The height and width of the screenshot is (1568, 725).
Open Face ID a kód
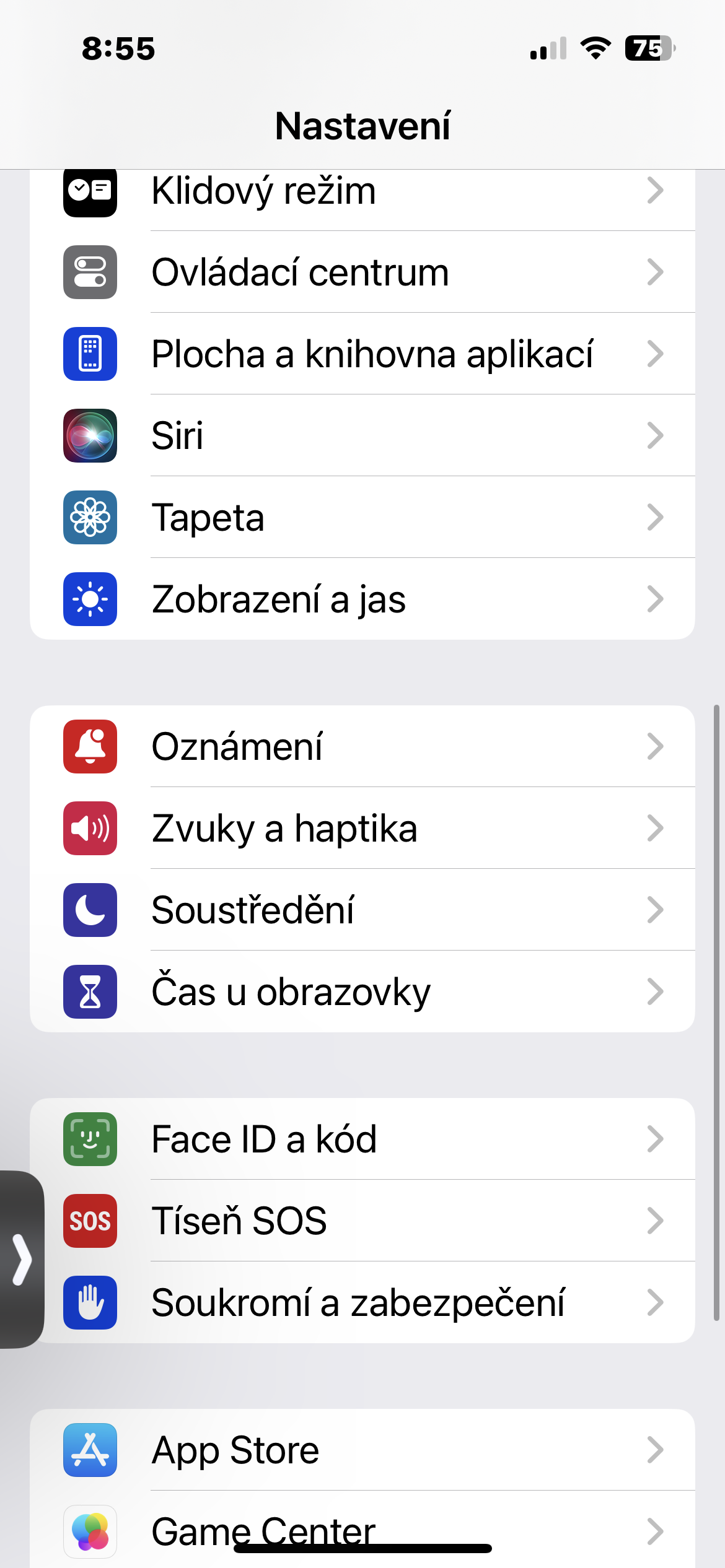(362, 1139)
